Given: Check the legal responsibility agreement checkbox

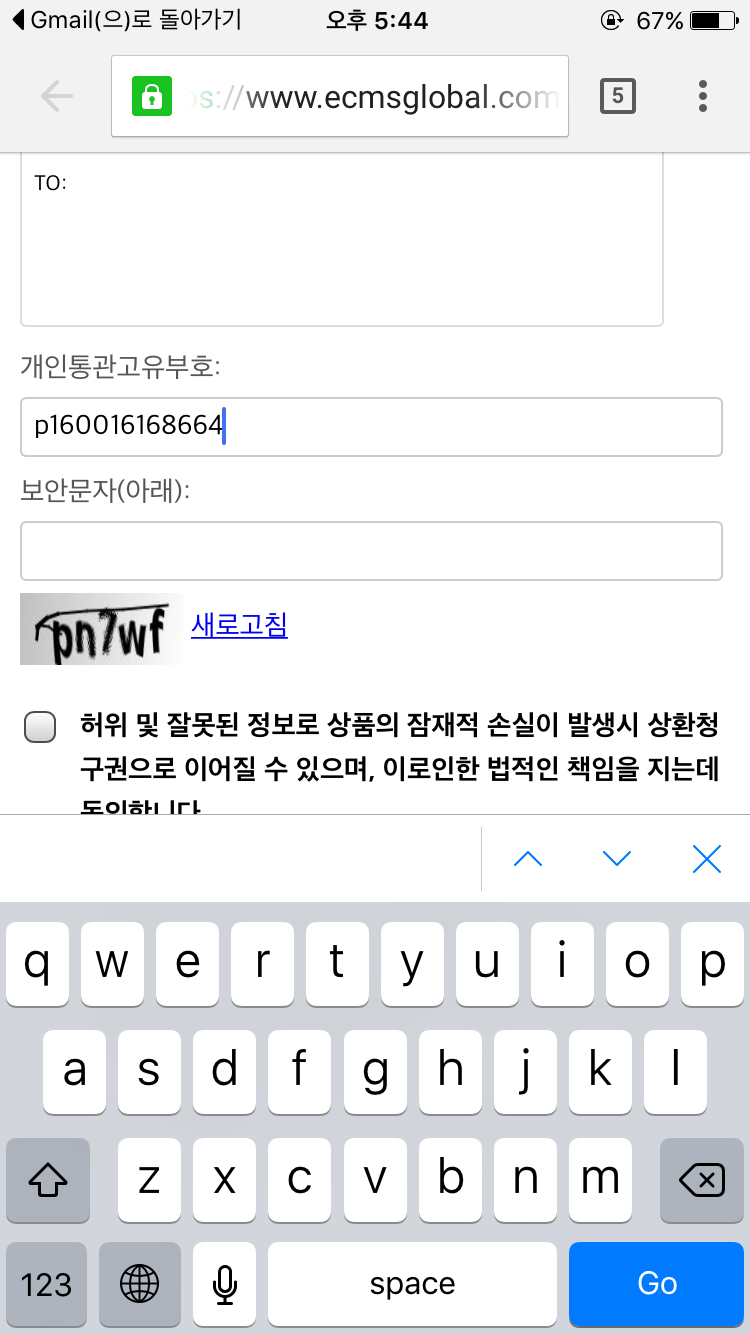Looking at the screenshot, I should pos(40,727).
